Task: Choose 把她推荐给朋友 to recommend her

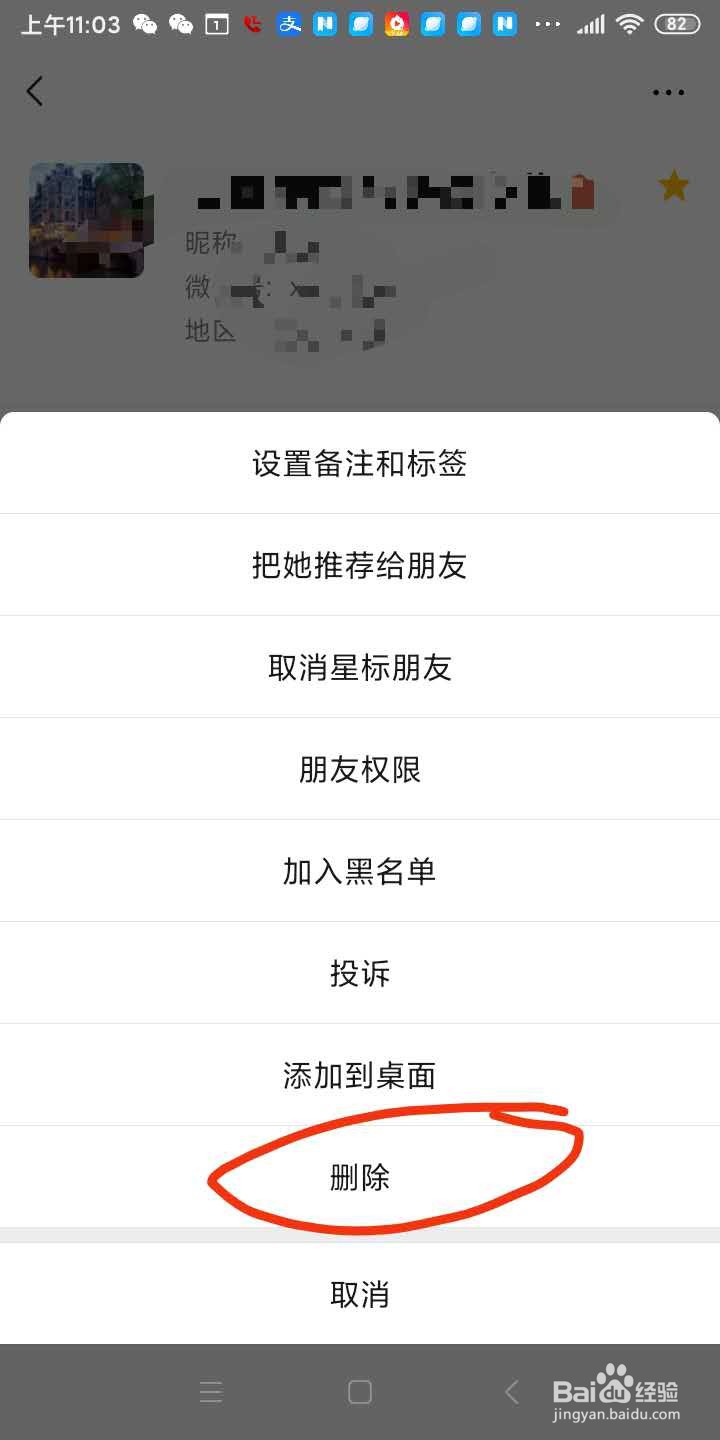Action: coord(360,565)
